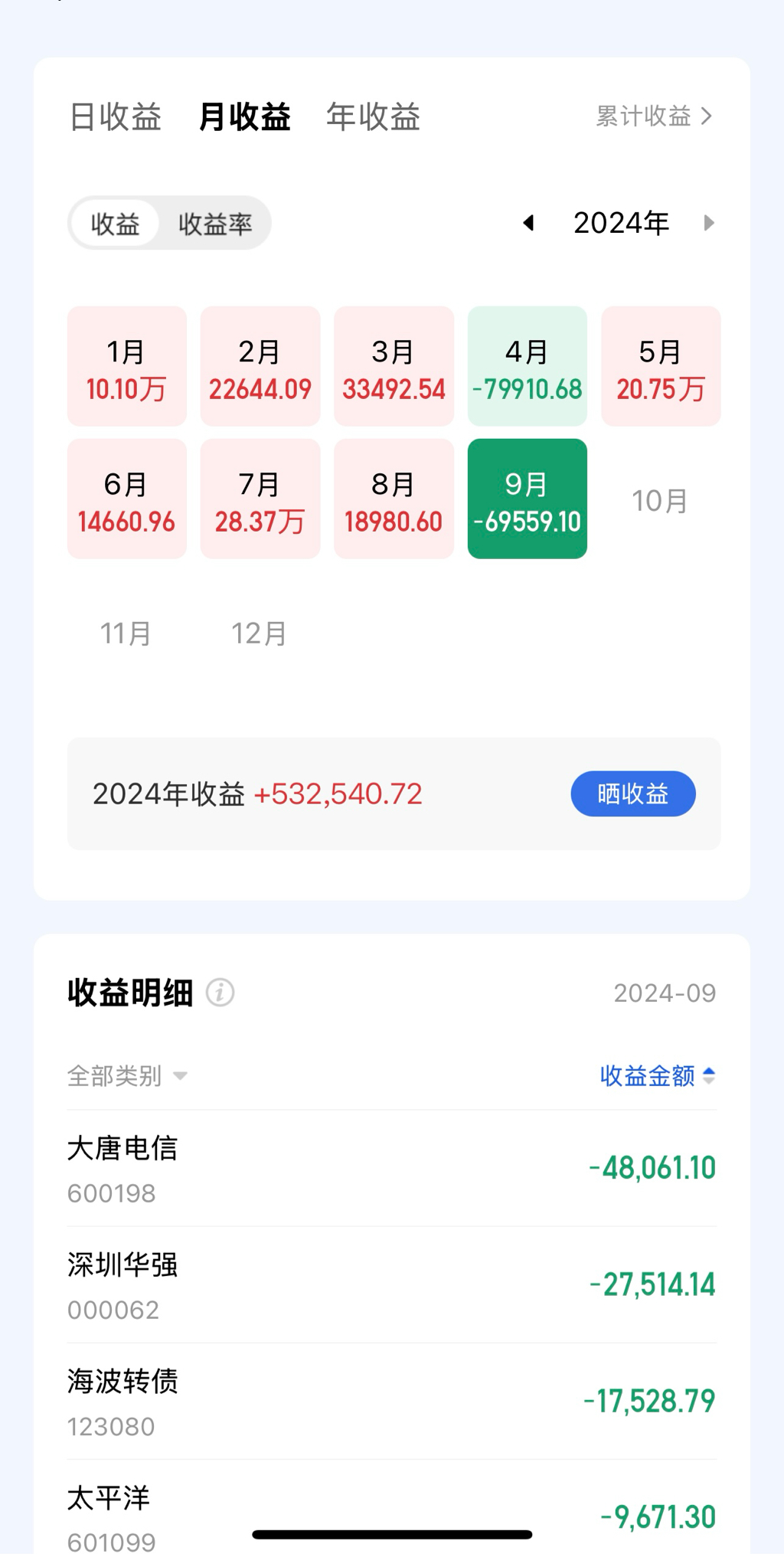
Task: Open 大唐电信 earnings row
Action: [x=392, y=1169]
